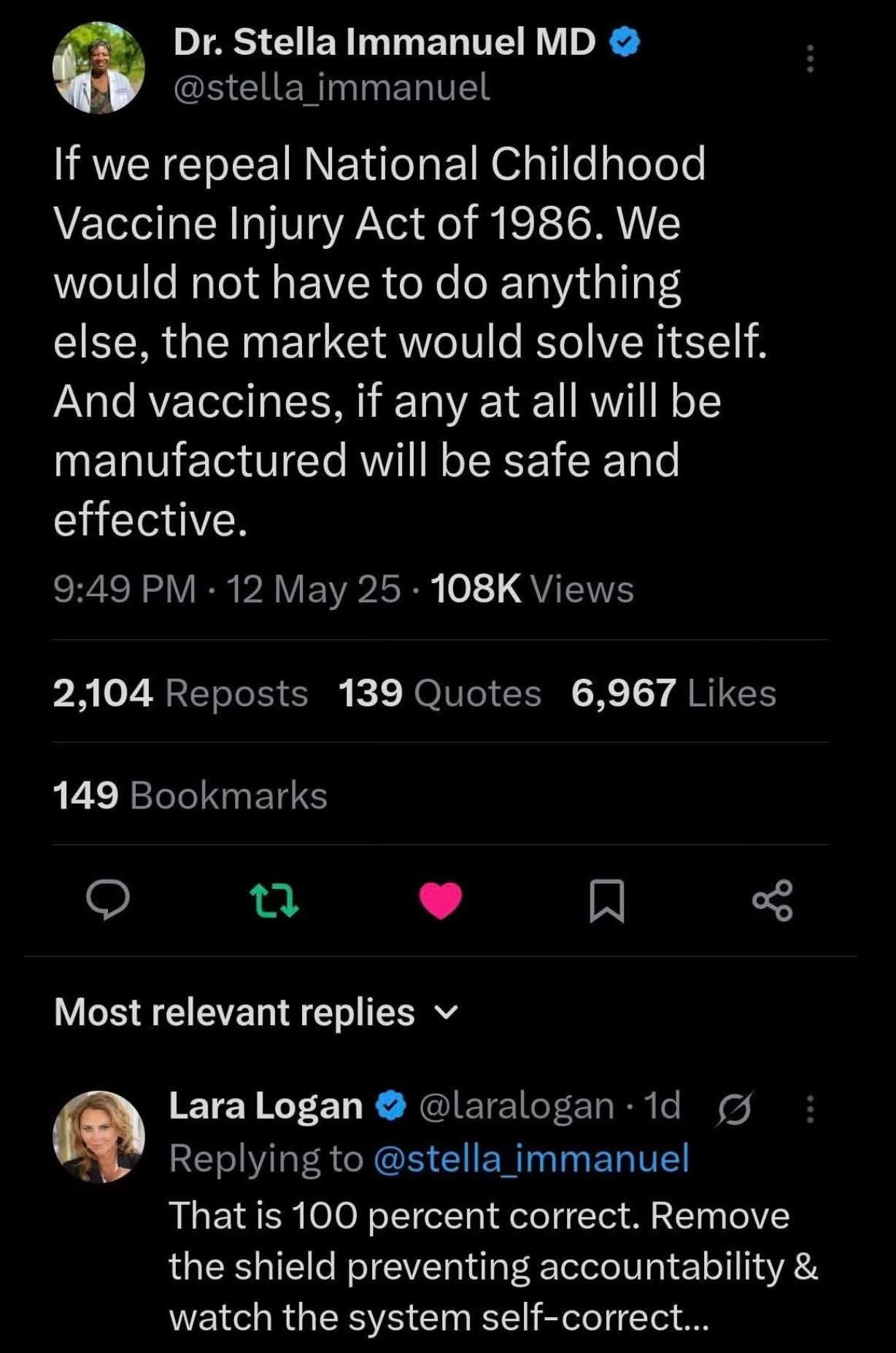Repost the vaccine act post
896x1353 pixels.
(274, 900)
